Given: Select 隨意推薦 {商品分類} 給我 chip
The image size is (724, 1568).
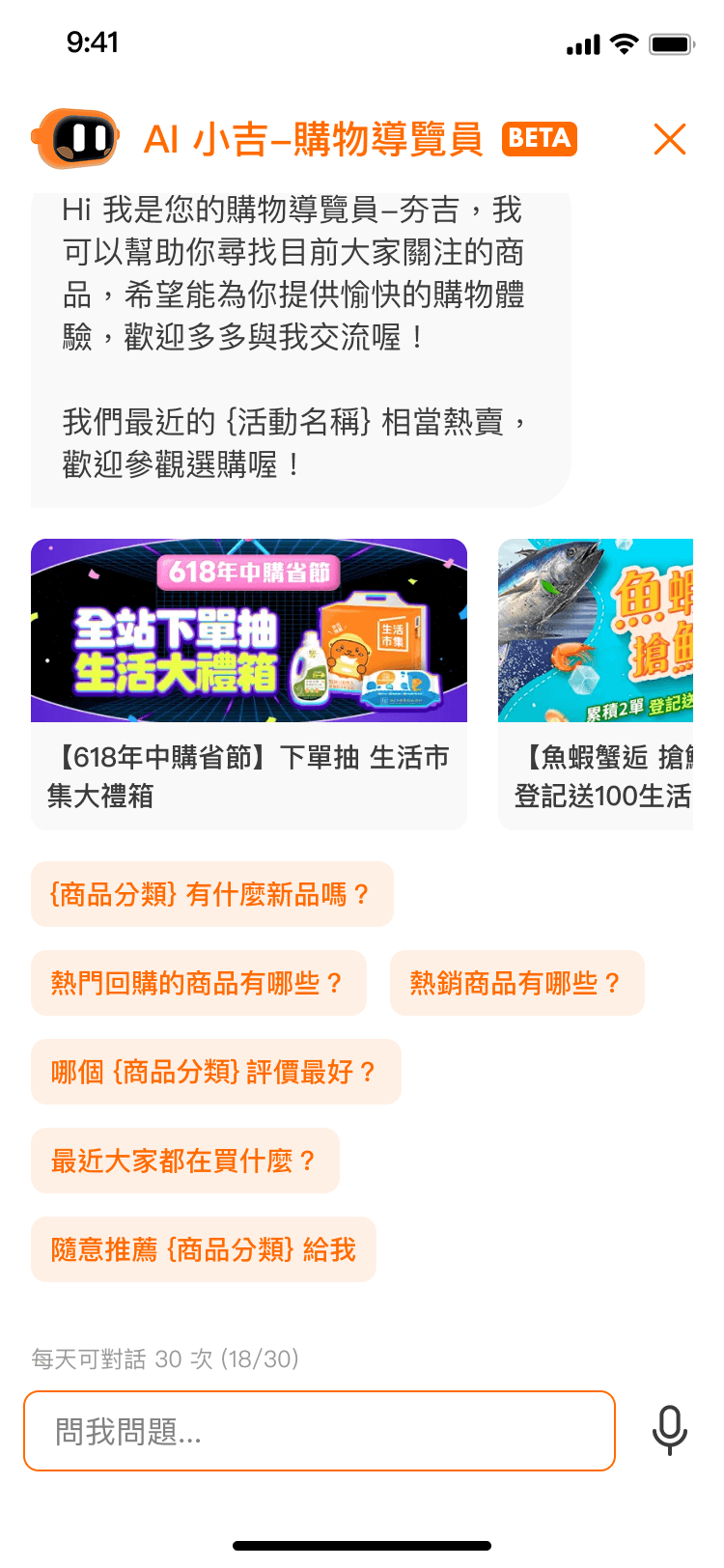Looking at the screenshot, I should 204,1249.
